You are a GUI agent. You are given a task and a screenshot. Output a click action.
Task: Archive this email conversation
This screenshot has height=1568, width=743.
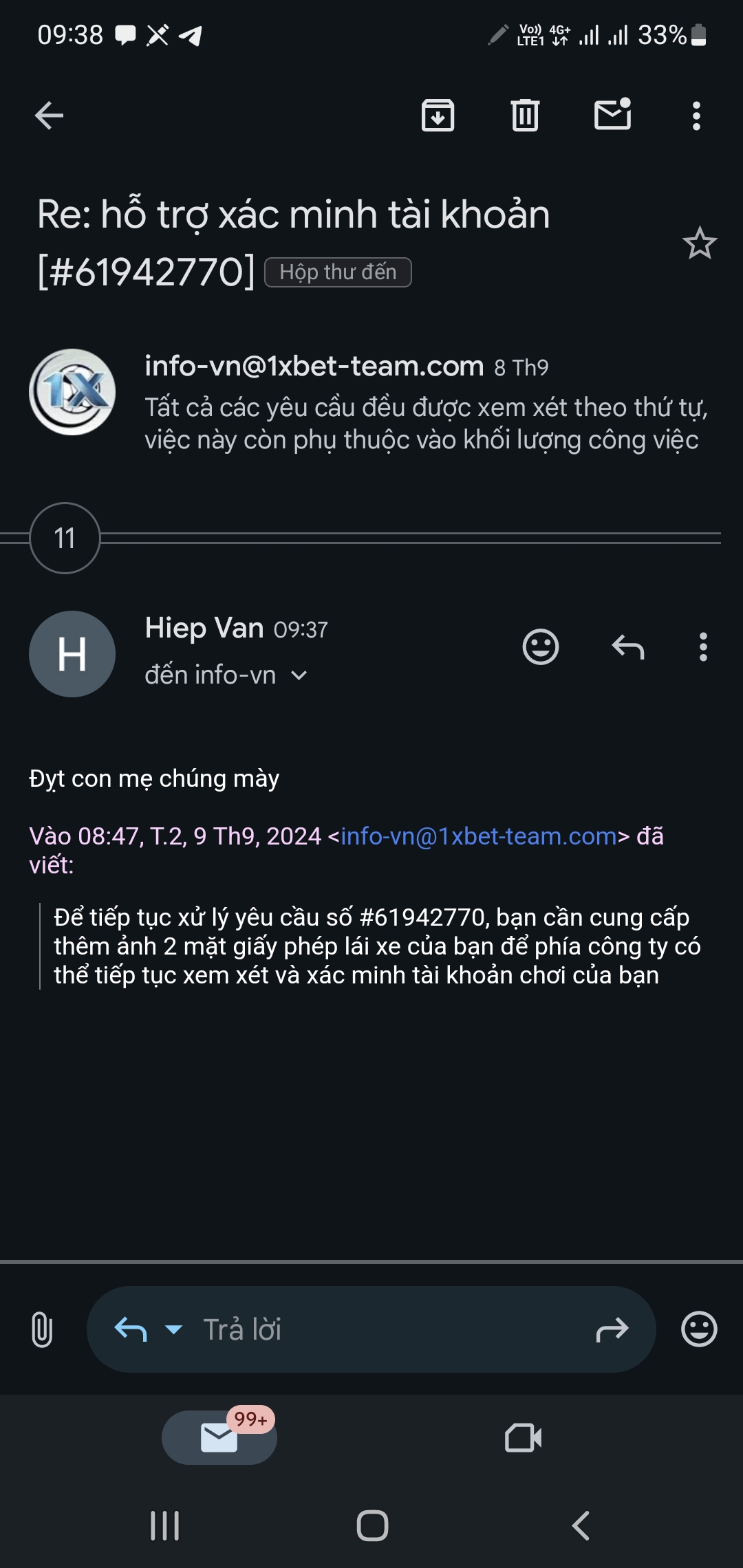click(438, 116)
